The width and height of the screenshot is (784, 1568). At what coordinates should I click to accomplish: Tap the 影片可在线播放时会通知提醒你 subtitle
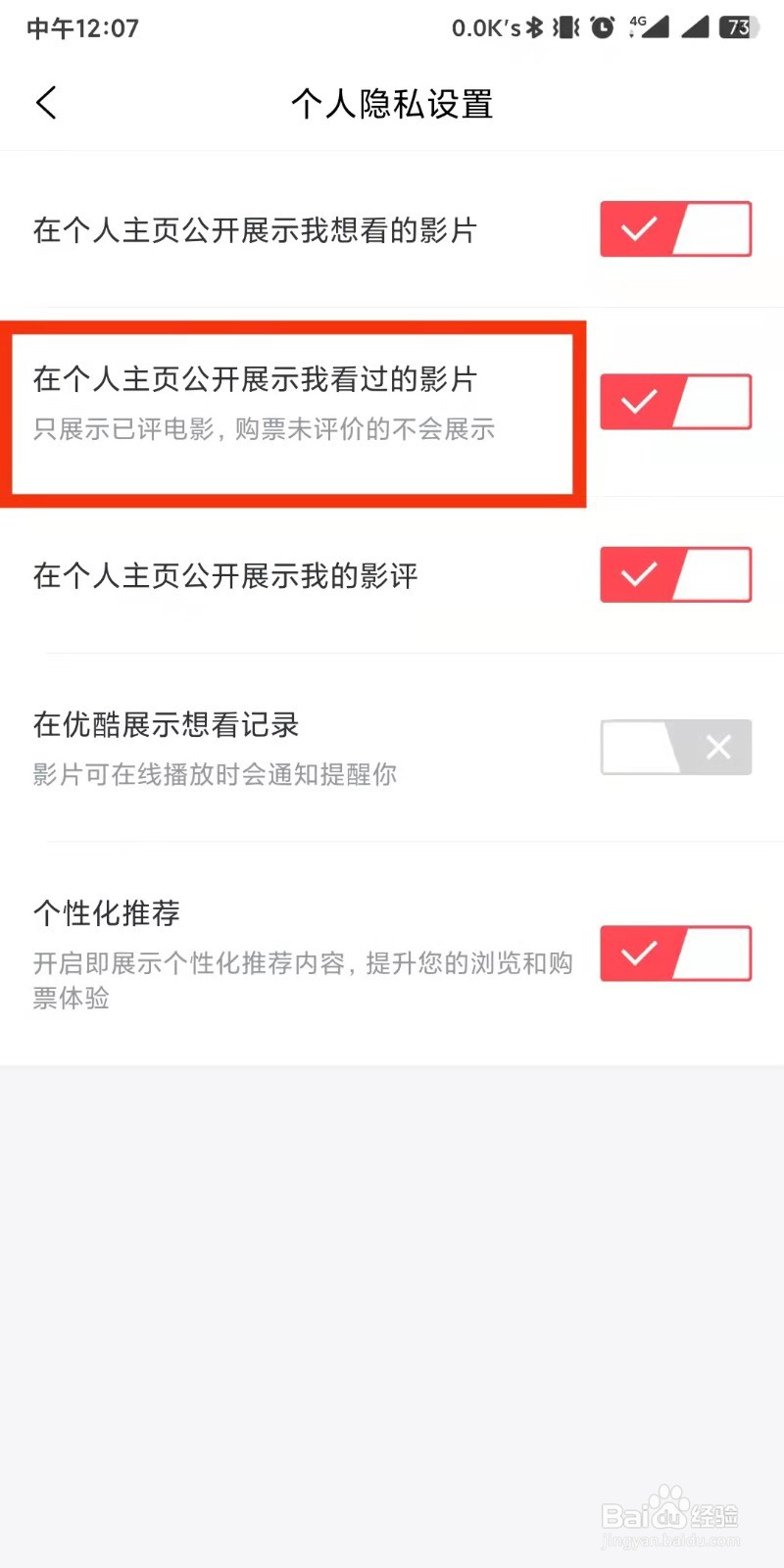(x=212, y=774)
